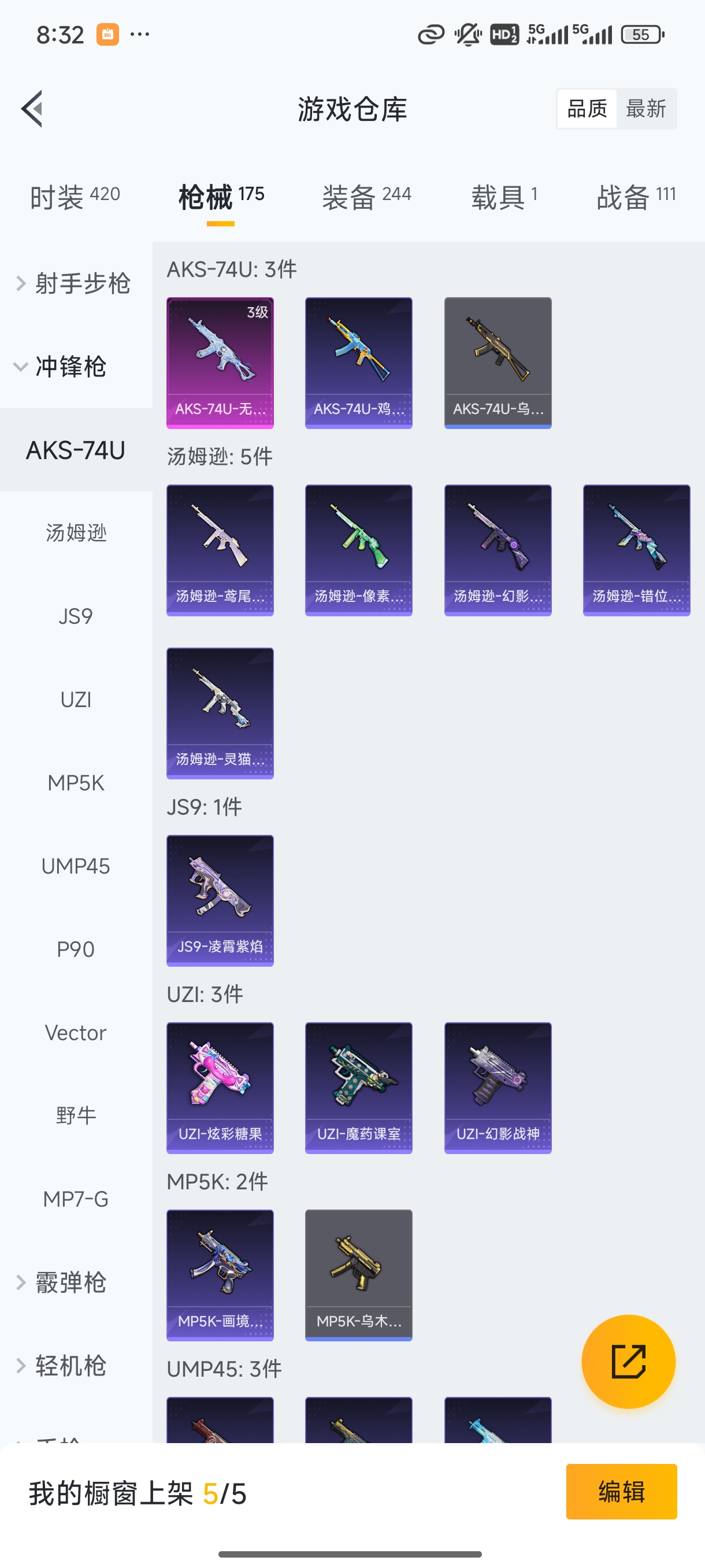
Task: Open the level 3 AKS-74U-无… skin
Action: click(x=220, y=363)
